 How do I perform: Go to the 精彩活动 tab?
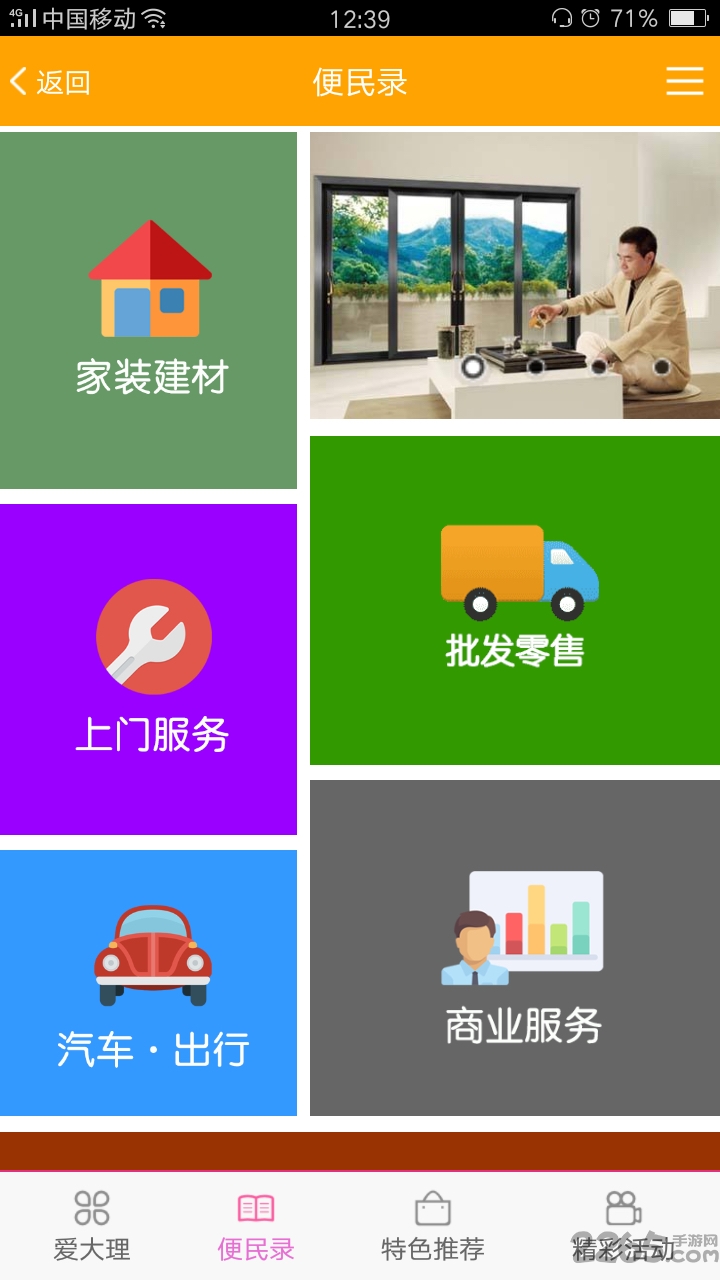622,1226
